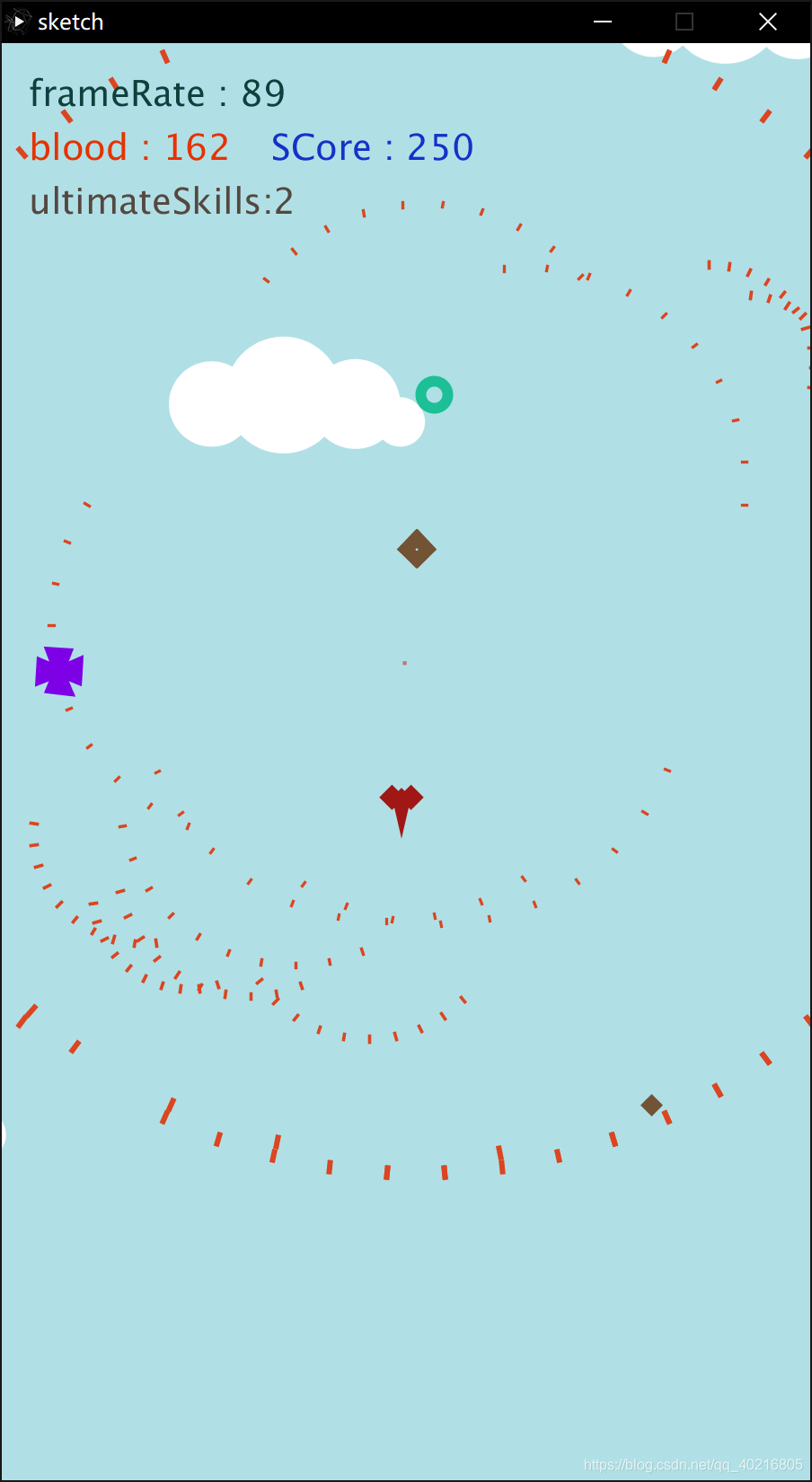Viewport: 812px width, 1482px height.
Task: Minimize the sketch window
Action: pyautogui.click(x=603, y=22)
